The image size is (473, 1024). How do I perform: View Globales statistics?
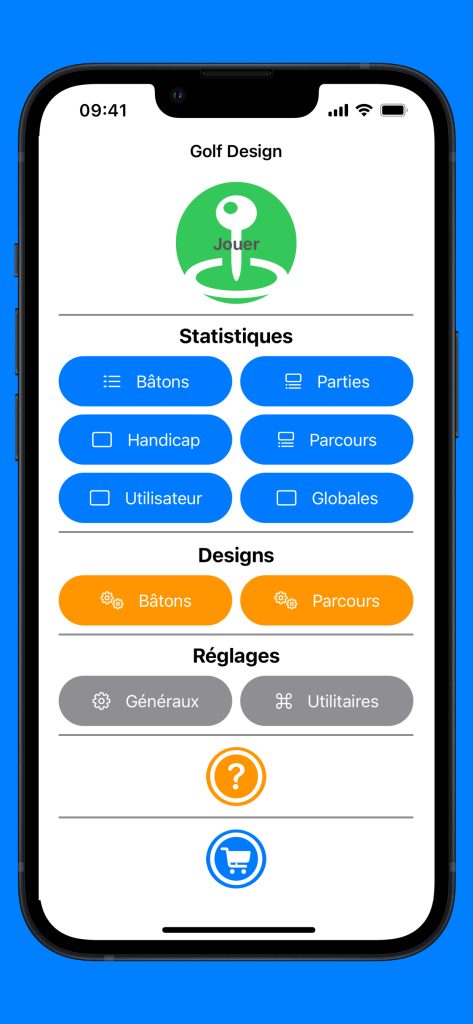pos(327,498)
